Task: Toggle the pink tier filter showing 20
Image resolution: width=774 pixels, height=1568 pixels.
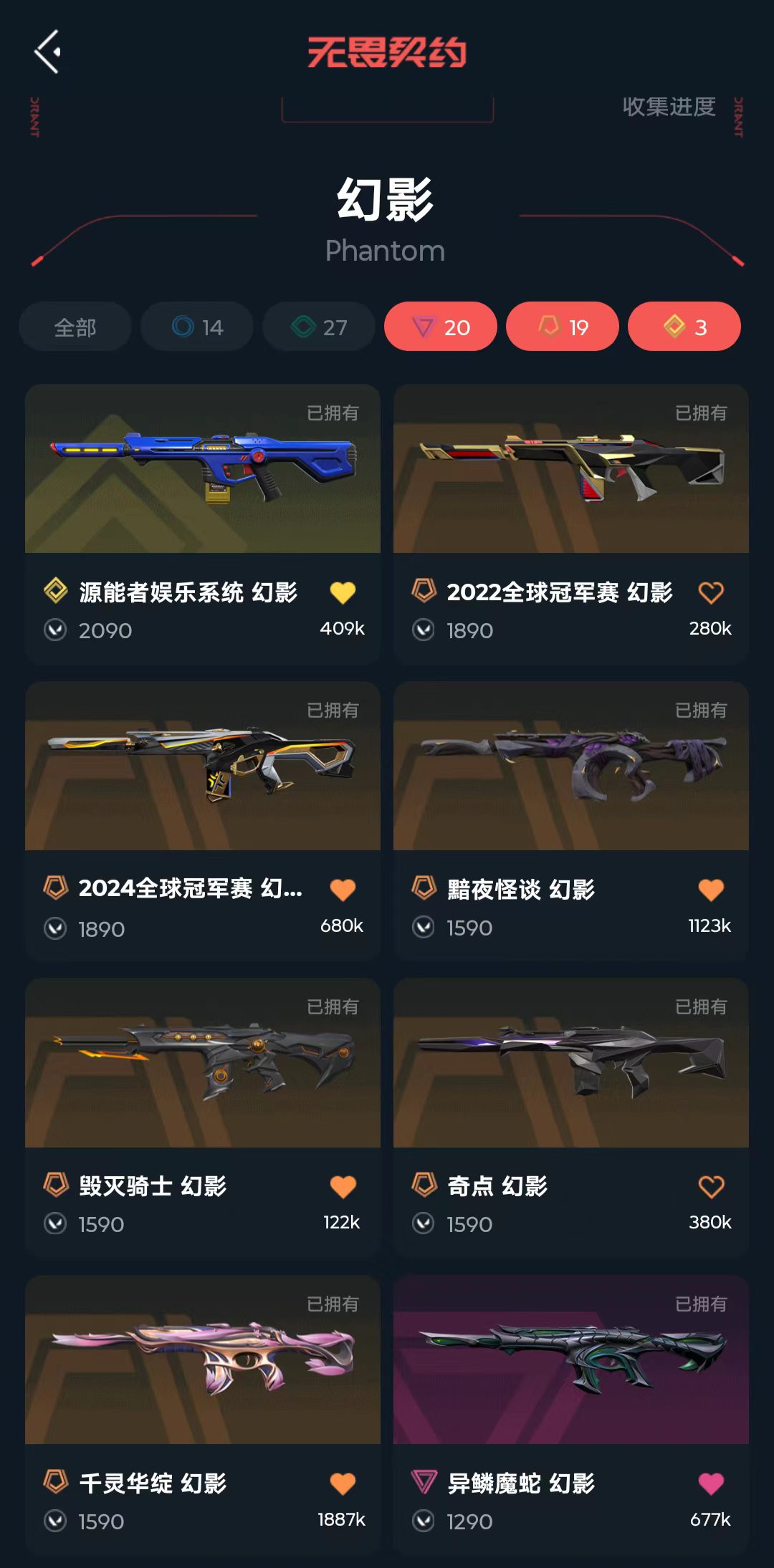Action: pos(441,327)
